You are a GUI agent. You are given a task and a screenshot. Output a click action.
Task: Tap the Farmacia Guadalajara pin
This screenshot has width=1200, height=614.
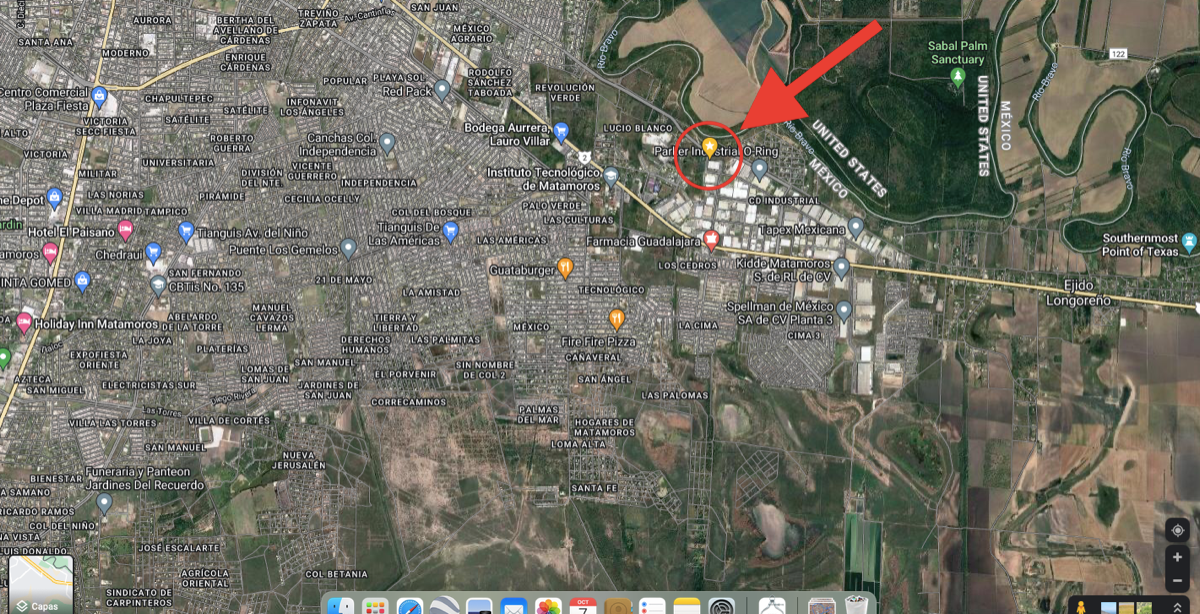click(x=711, y=238)
